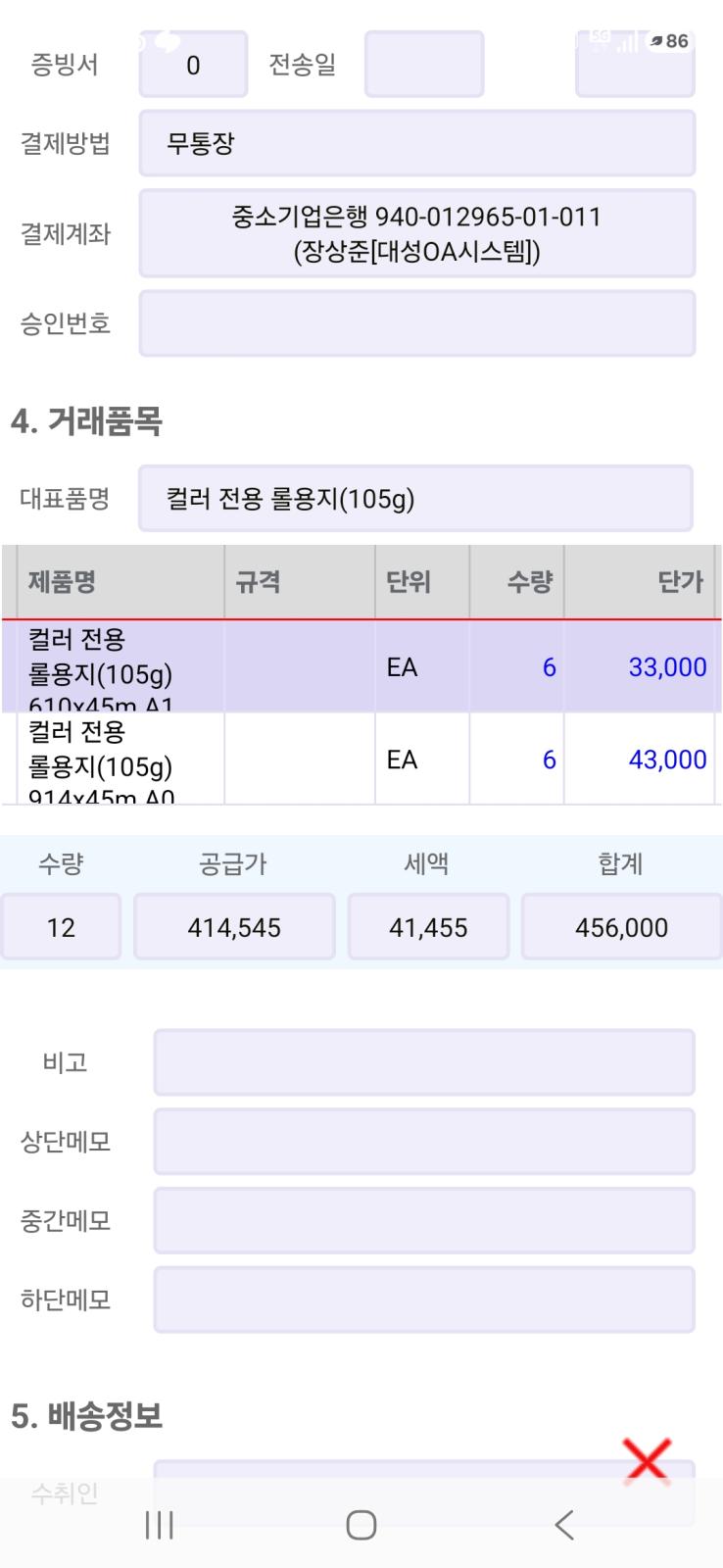This screenshot has height=1568, width=723.
Task: Tap the 하단메모 field
Action: pyautogui.click(x=423, y=1300)
